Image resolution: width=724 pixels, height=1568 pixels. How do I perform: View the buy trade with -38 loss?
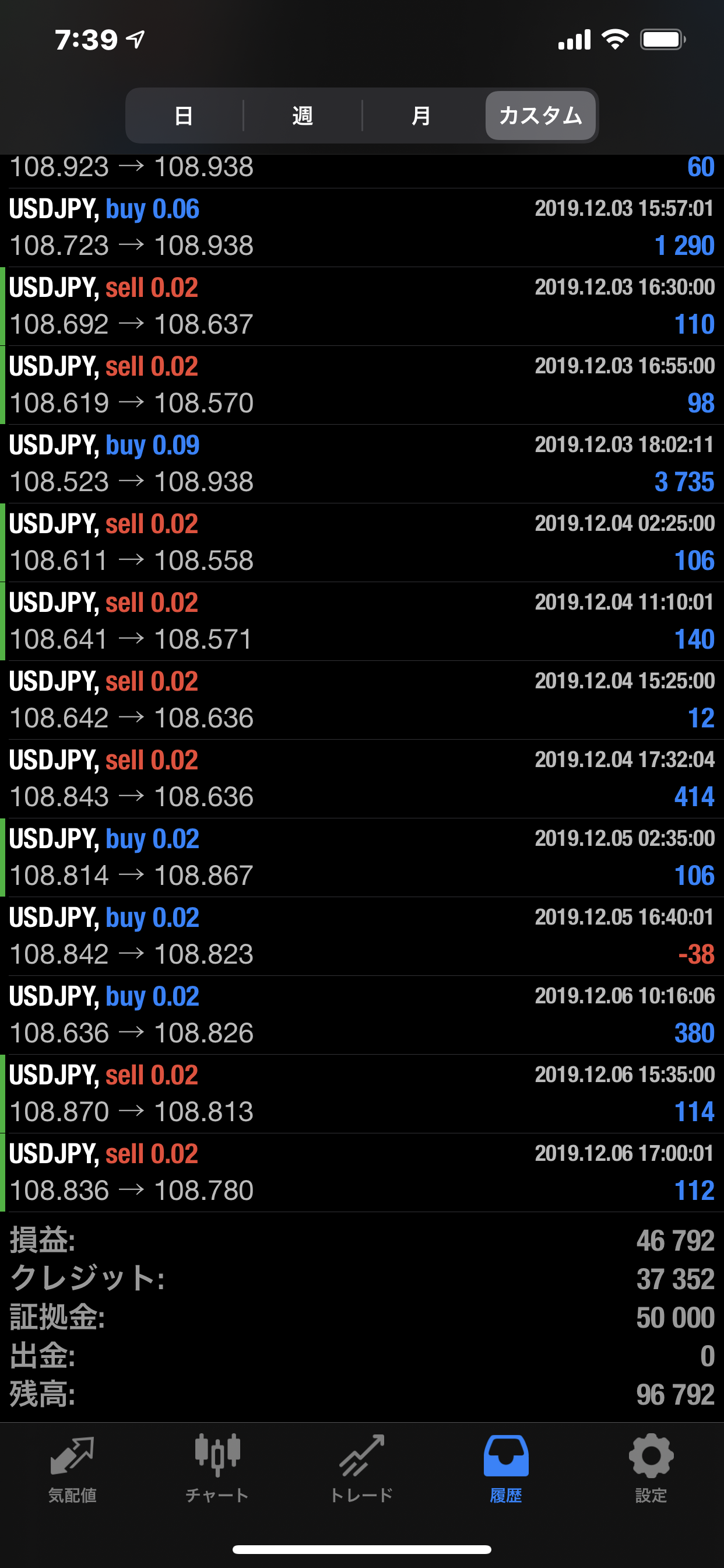(362, 936)
